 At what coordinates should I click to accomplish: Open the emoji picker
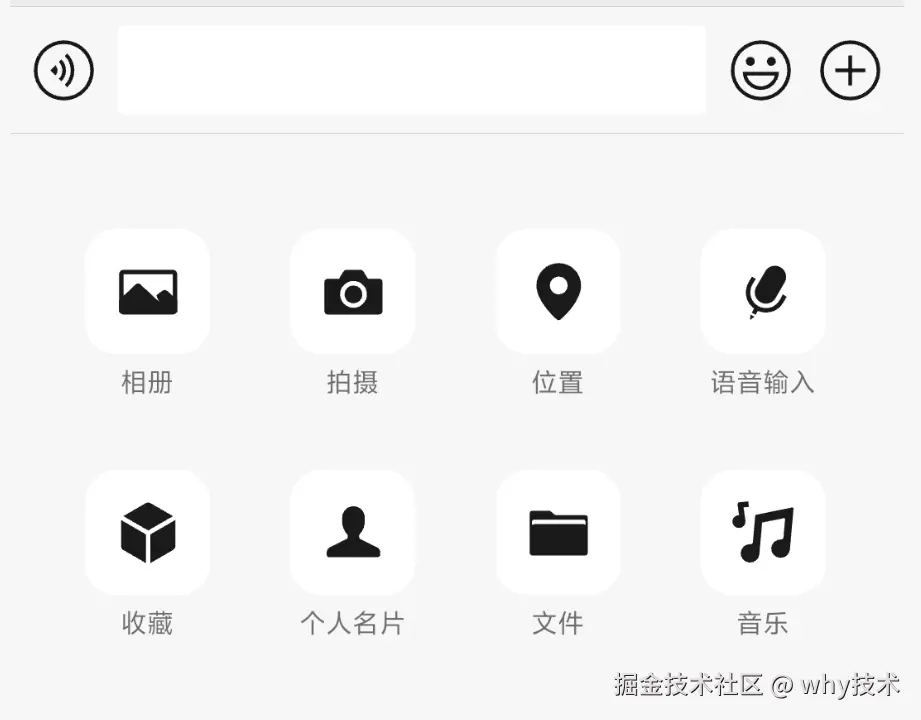tap(760, 71)
